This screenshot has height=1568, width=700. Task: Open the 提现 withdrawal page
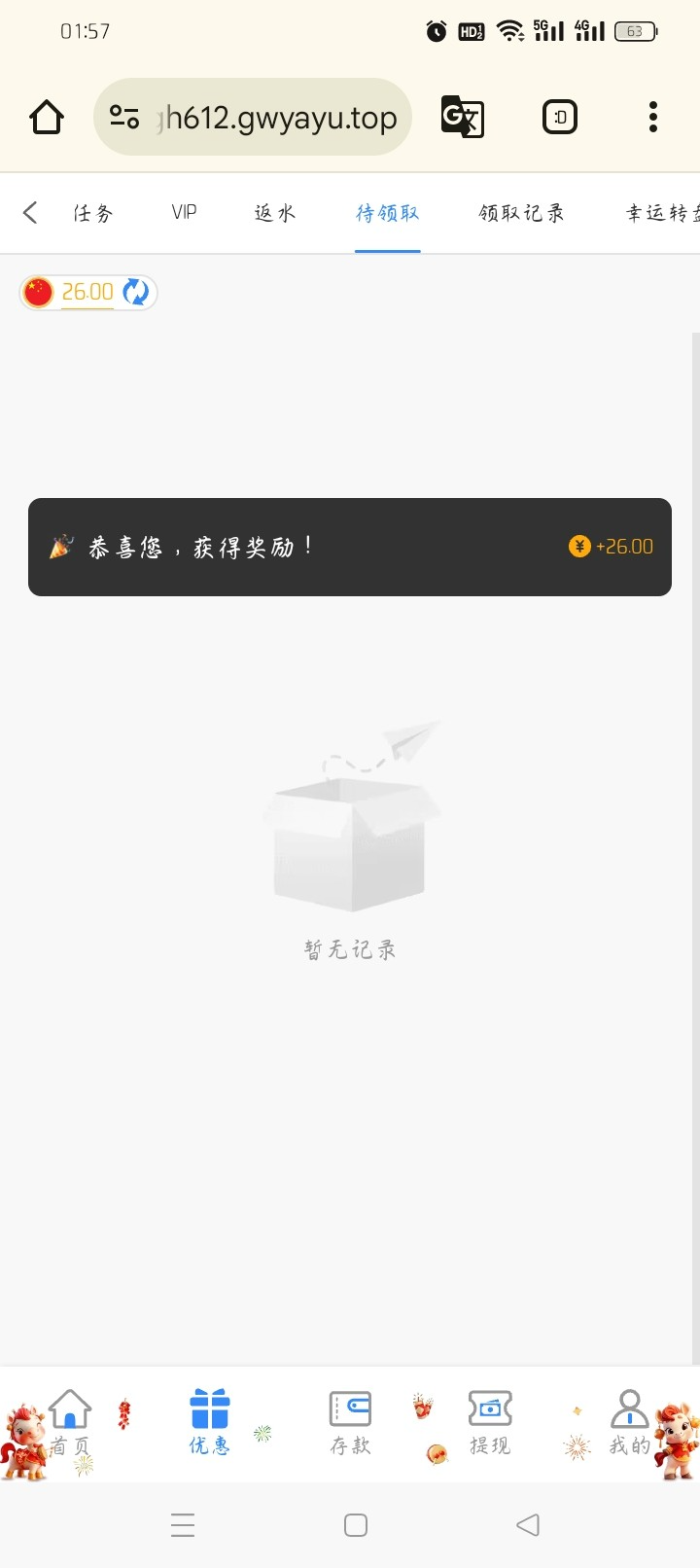pos(490,1422)
